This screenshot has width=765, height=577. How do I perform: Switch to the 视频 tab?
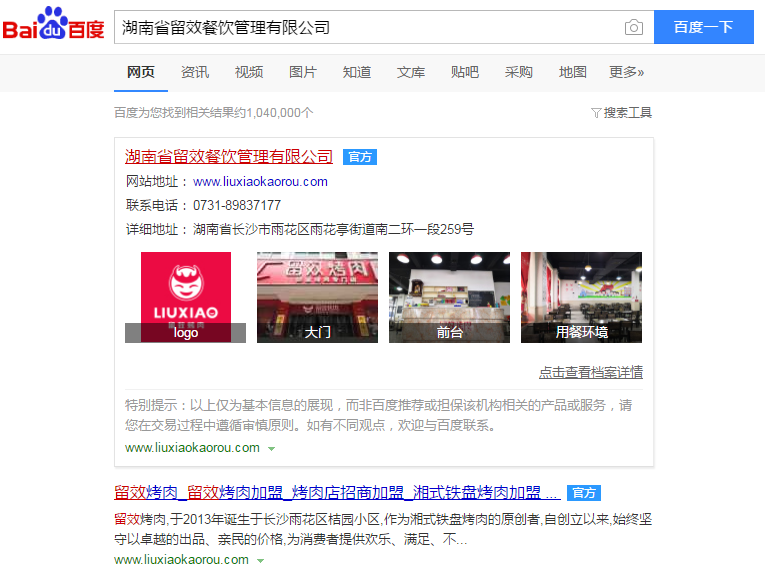[249, 72]
